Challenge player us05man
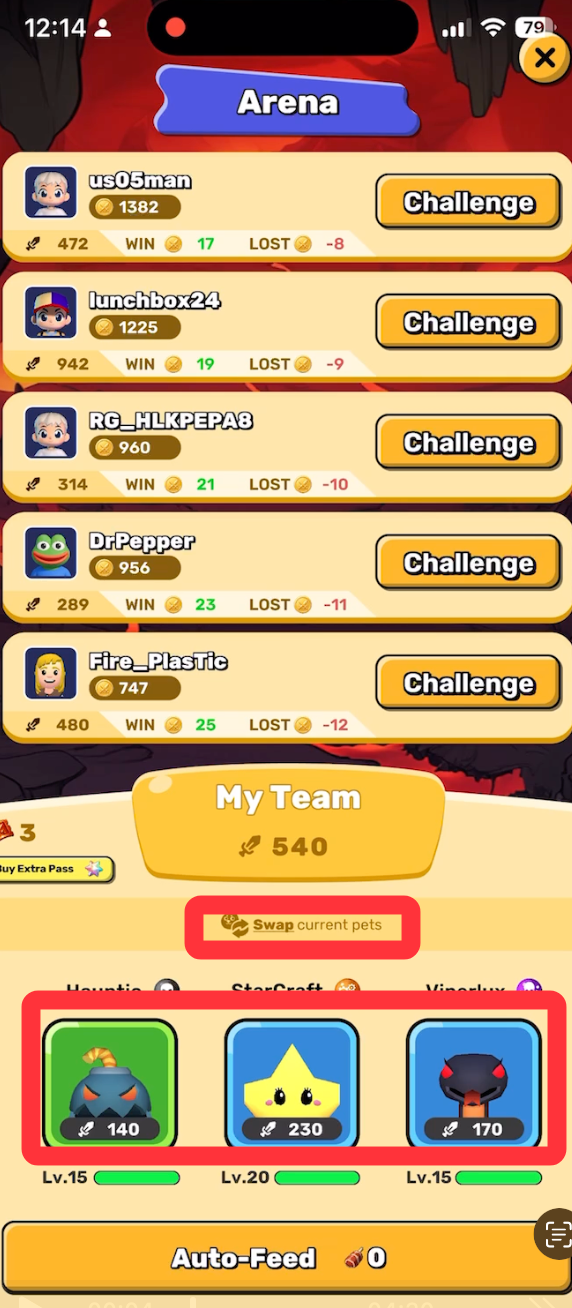 (x=469, y=203)
